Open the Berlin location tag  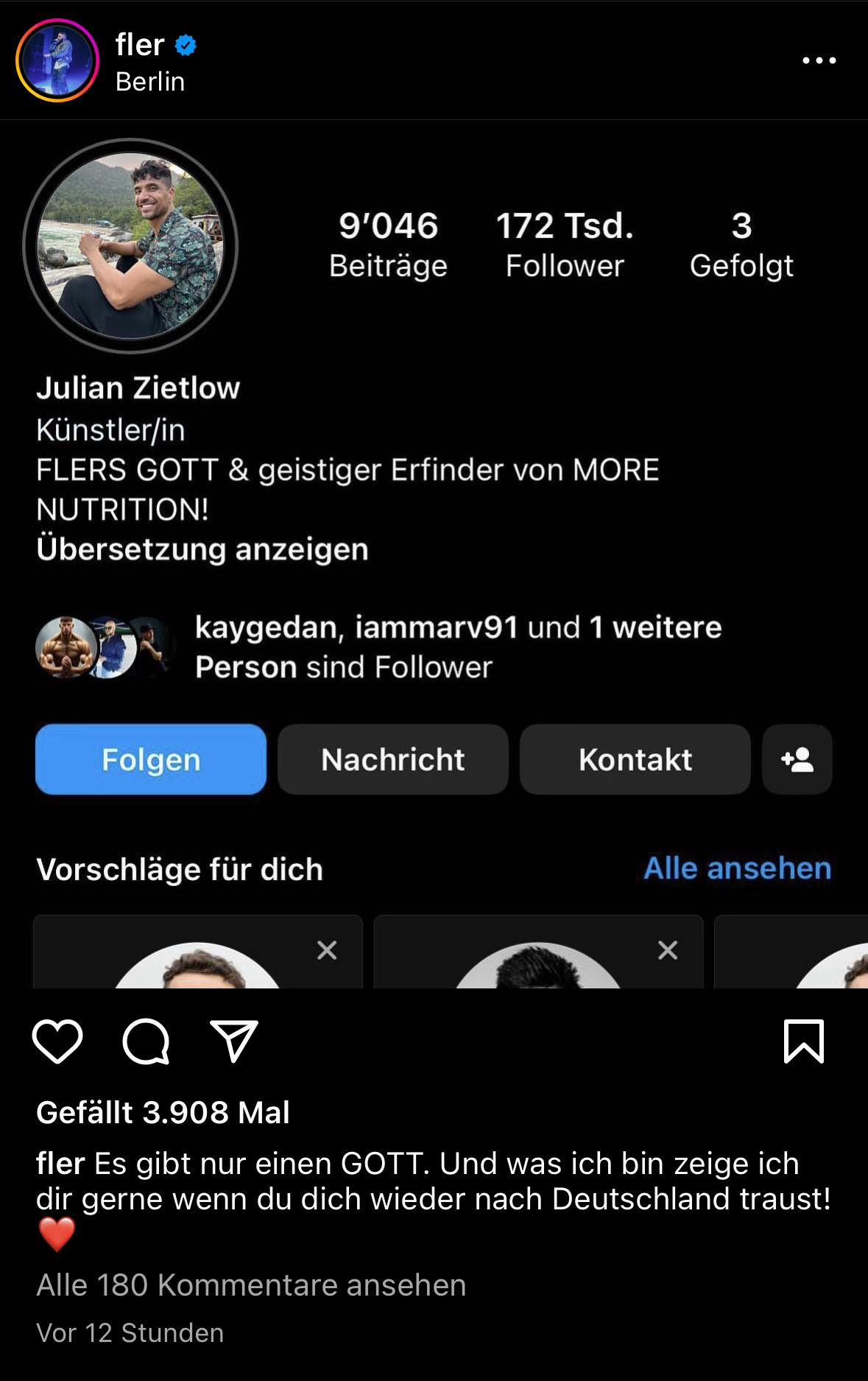[149, 82]
